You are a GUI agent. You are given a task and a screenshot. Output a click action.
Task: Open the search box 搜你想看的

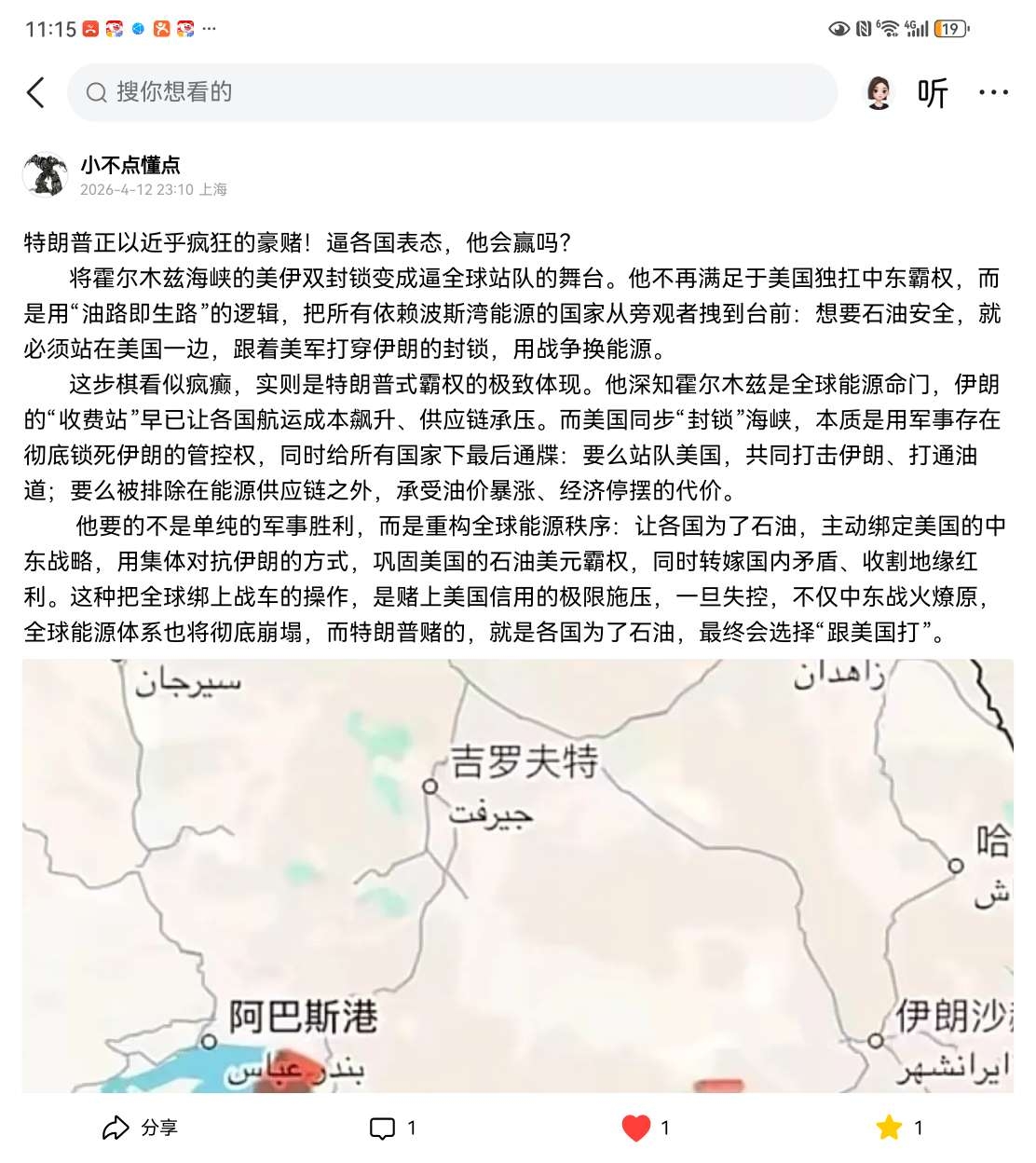[452, 92]
